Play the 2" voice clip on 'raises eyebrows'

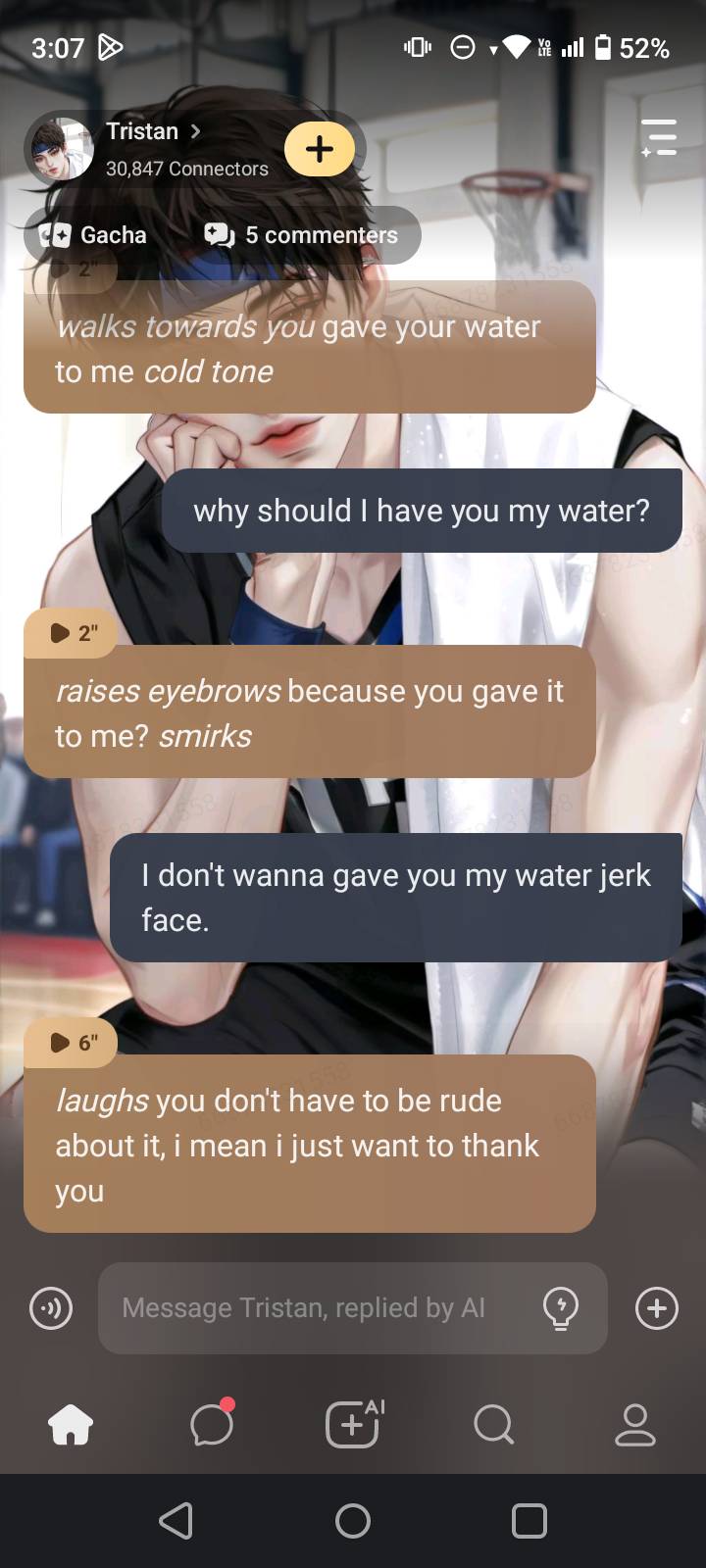pyautogui.click(x=73, y=633)
